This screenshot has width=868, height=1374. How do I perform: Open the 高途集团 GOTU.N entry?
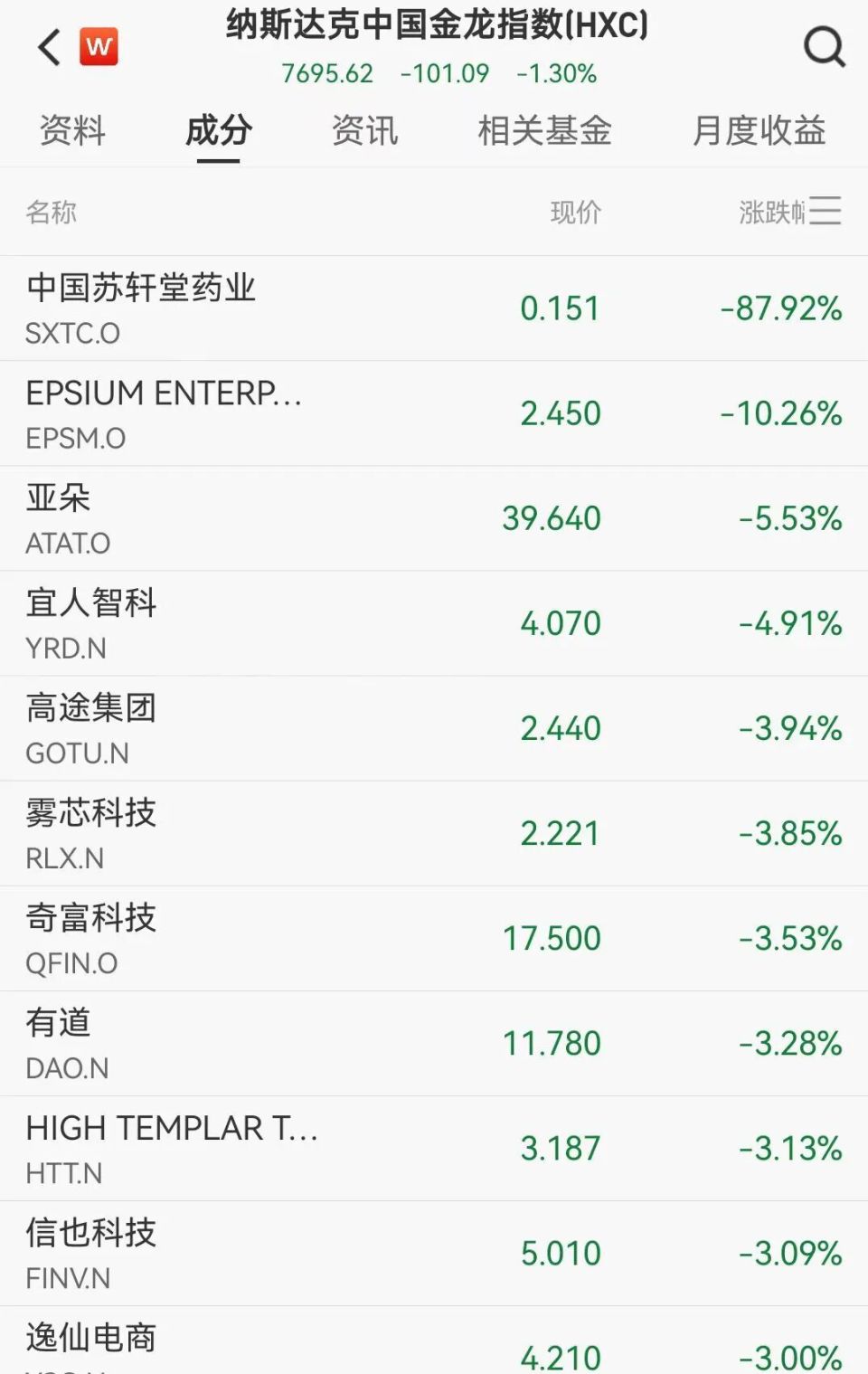pos(434,727)
